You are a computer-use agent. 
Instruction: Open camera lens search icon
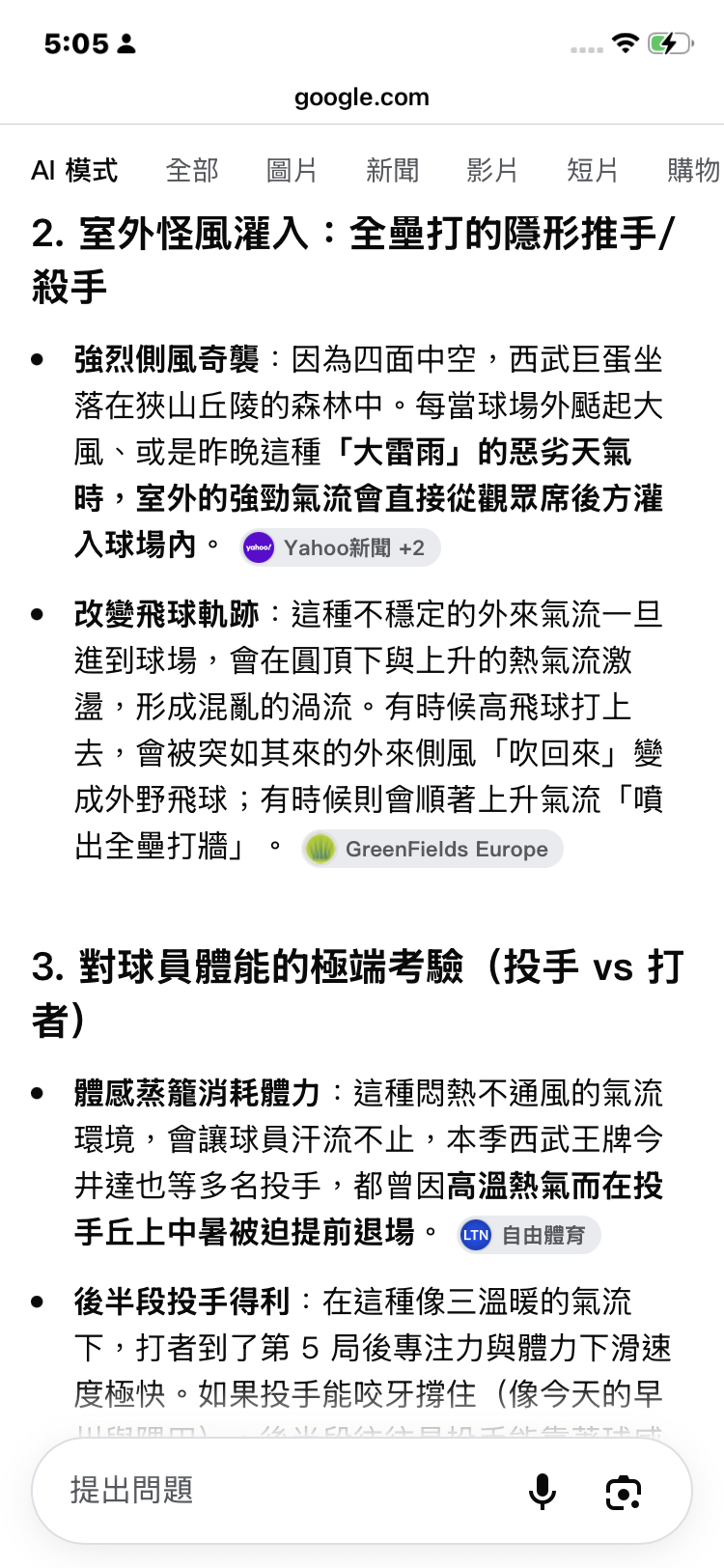click(x=624, y=1492)
